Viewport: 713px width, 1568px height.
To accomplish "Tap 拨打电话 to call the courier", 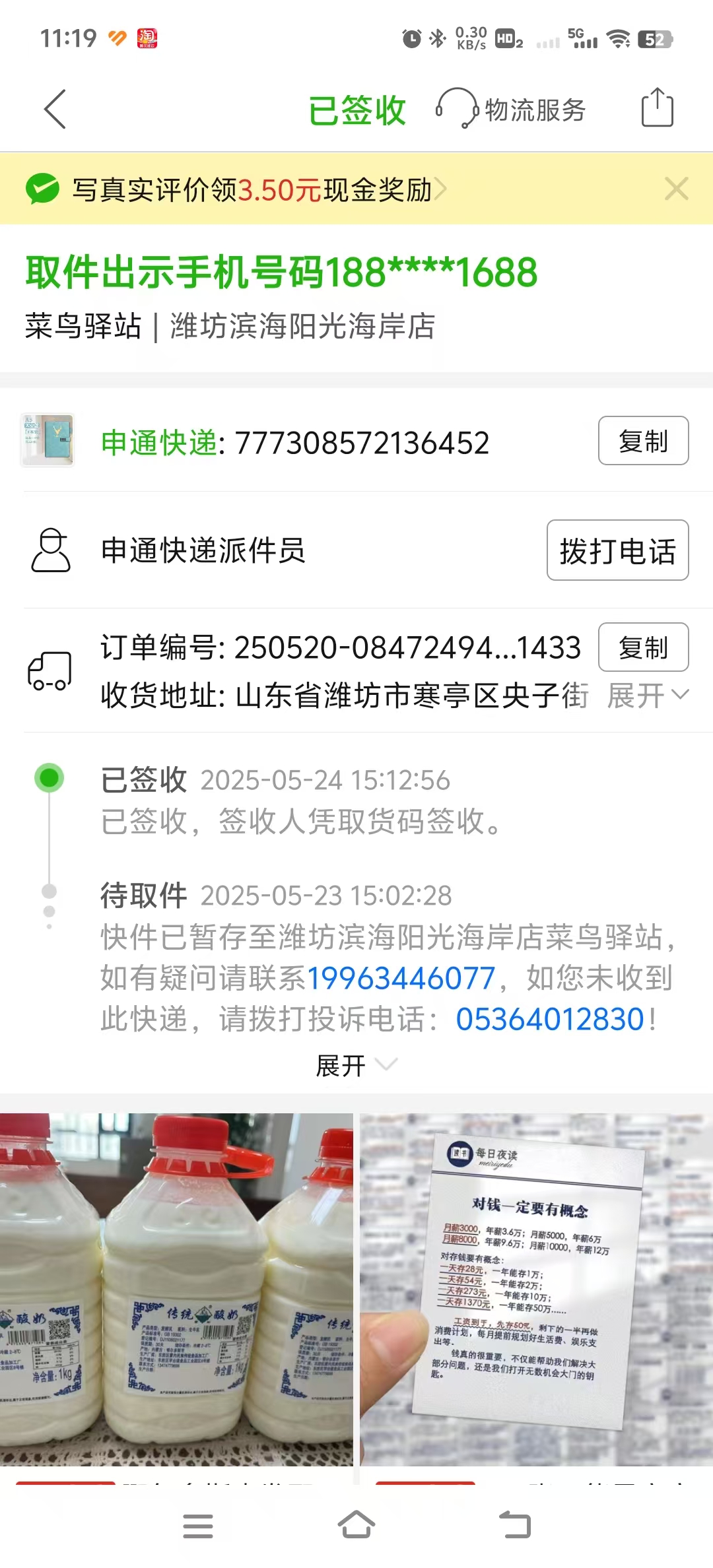I will coord(617,550).
